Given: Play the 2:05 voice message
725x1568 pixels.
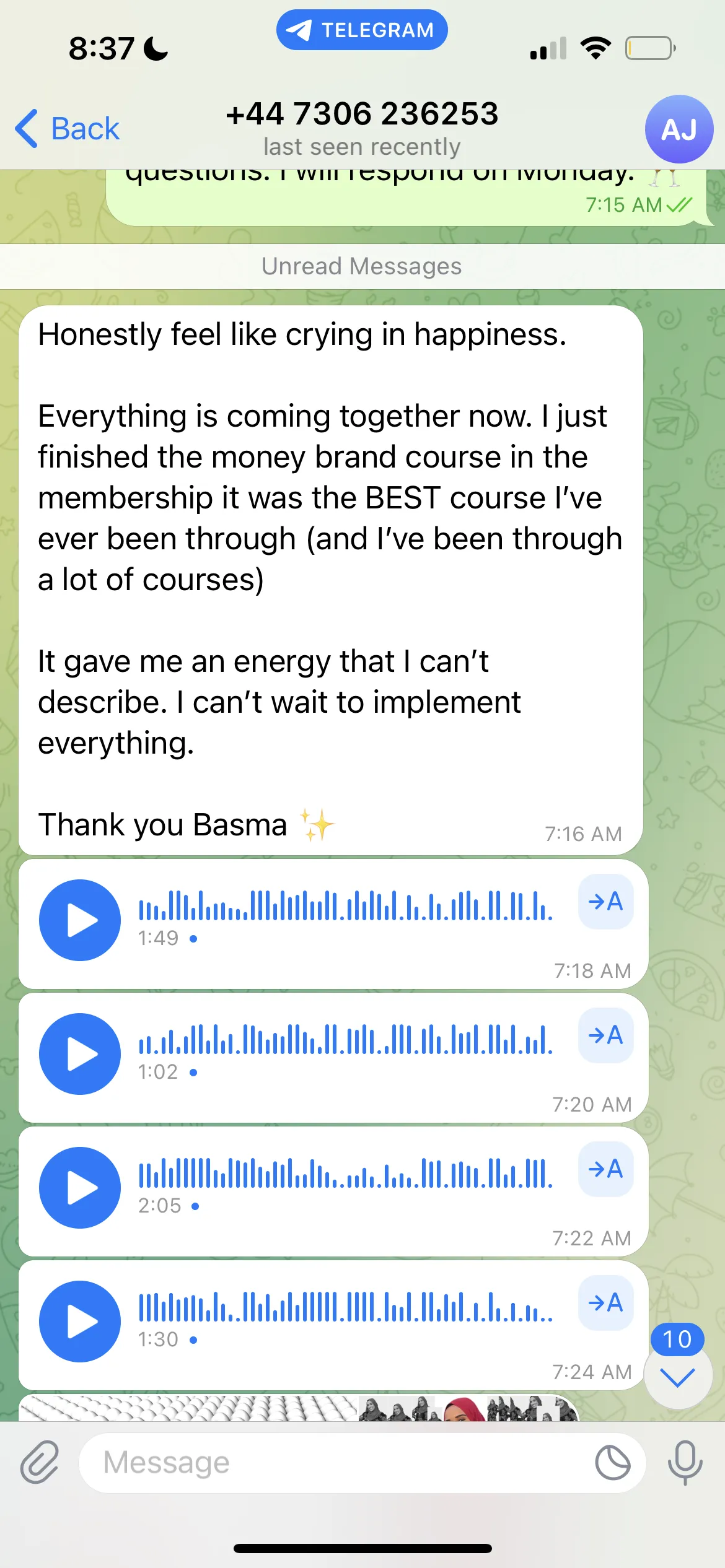Looking at the screenshot, I should 79,1188.
